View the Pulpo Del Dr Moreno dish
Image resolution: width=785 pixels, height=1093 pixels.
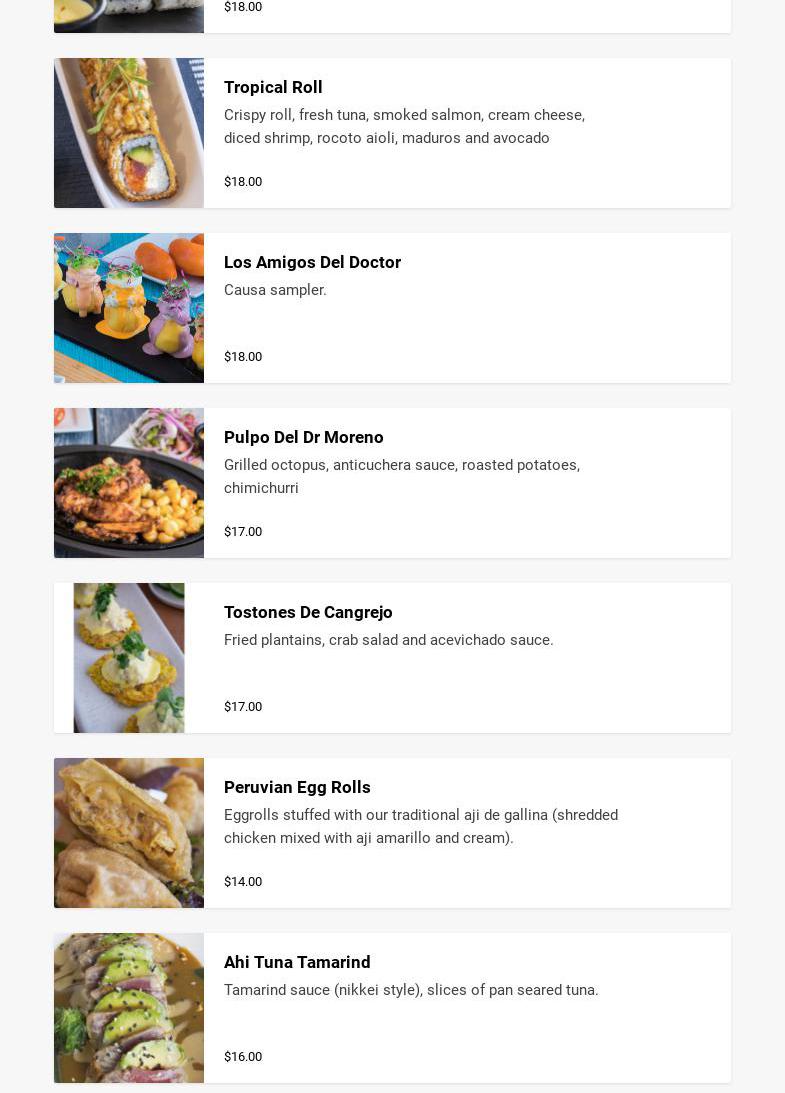click(x=392, y=483)
